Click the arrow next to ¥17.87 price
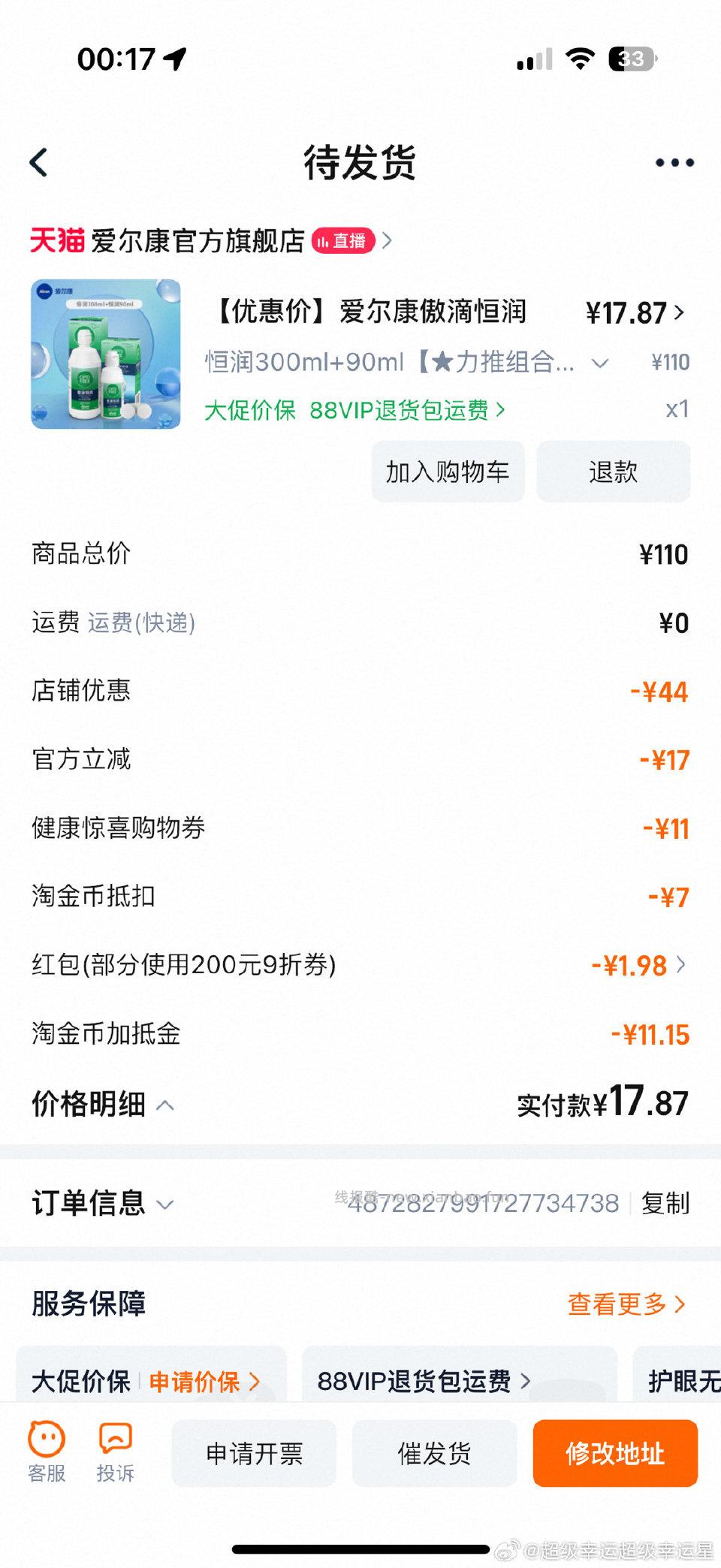This screenshot has height=1568, width=721. coord(680,312)
